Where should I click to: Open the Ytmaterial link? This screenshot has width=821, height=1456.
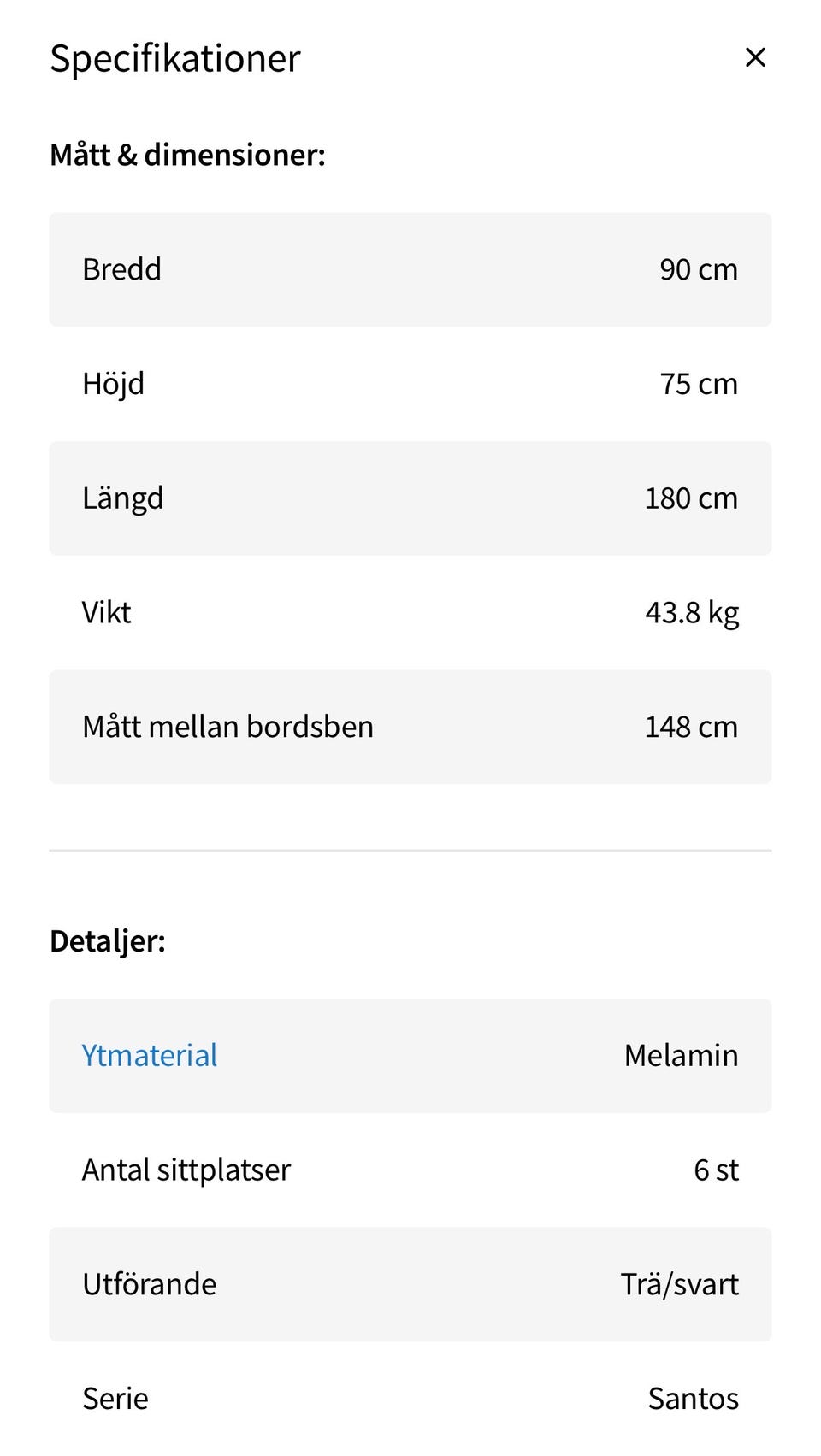click(150, 1055)
